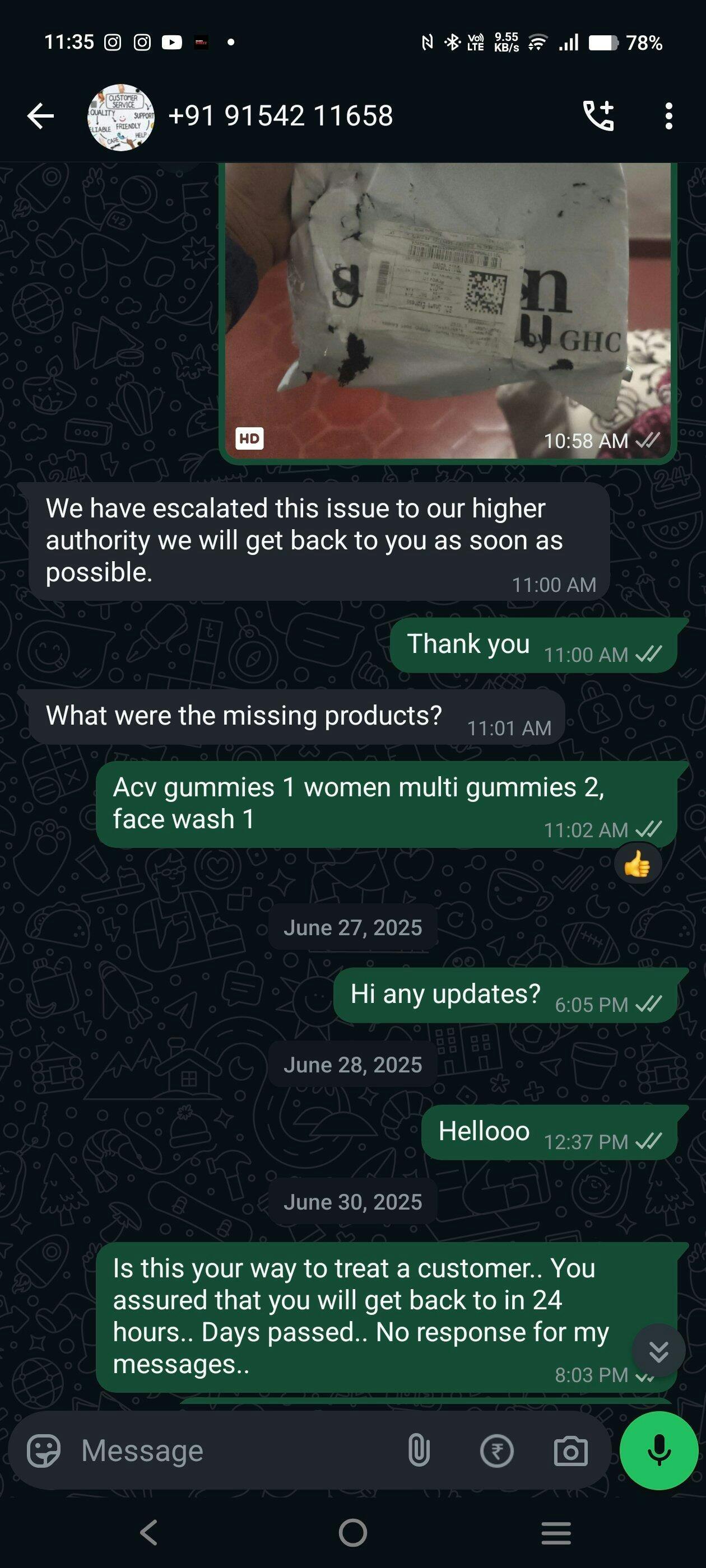The width and height of the screenshot is (706, 1568).
Task: Open the emoji and sticker picker
Action: (x=44, y=1451)
